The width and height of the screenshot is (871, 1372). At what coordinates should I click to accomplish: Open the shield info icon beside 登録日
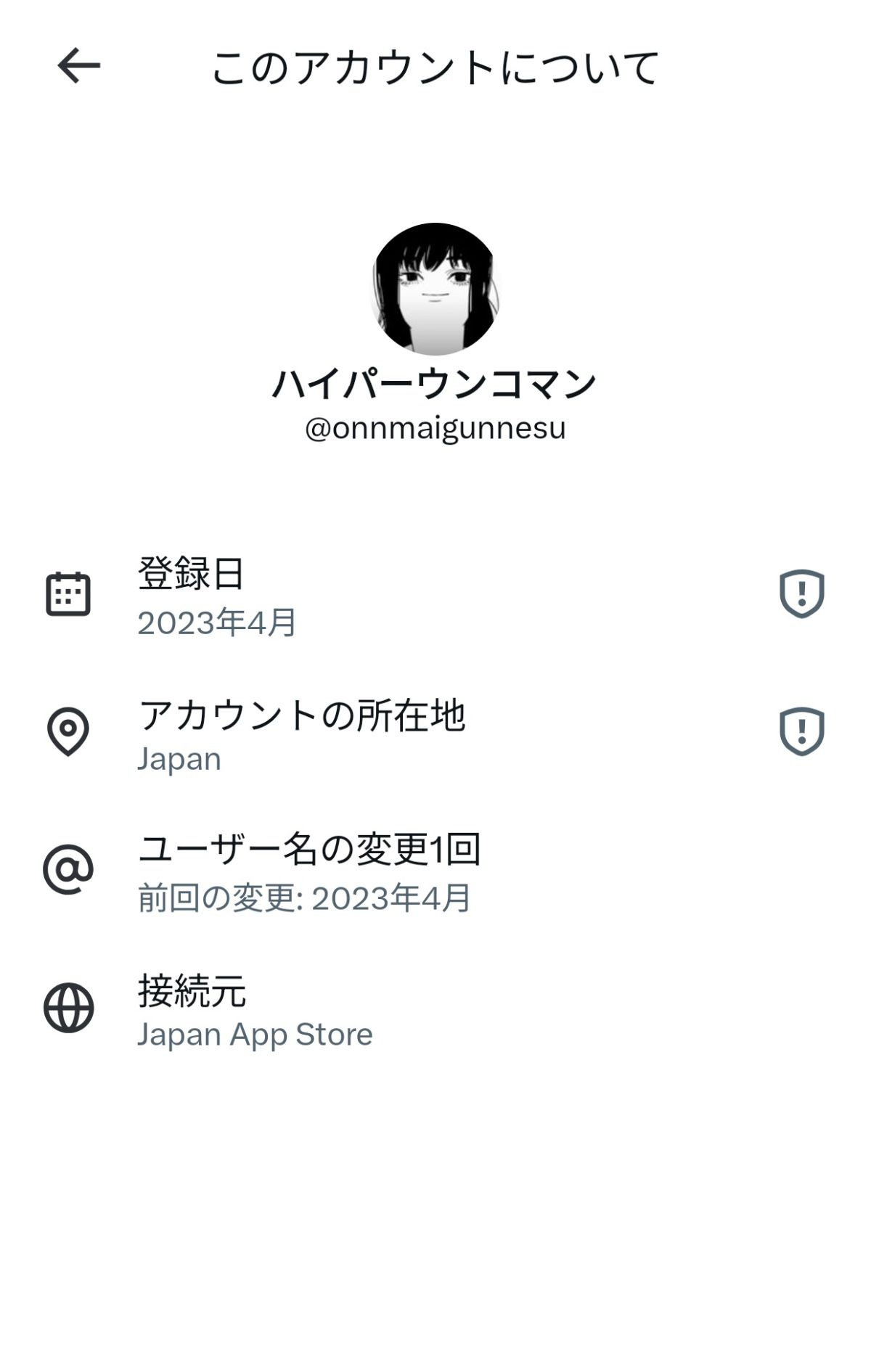pyautogui.click(x=801, y=593)
